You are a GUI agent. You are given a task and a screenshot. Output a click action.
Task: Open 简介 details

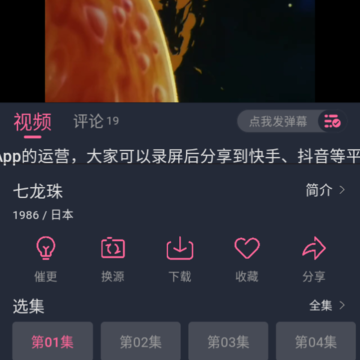(326, 190)
